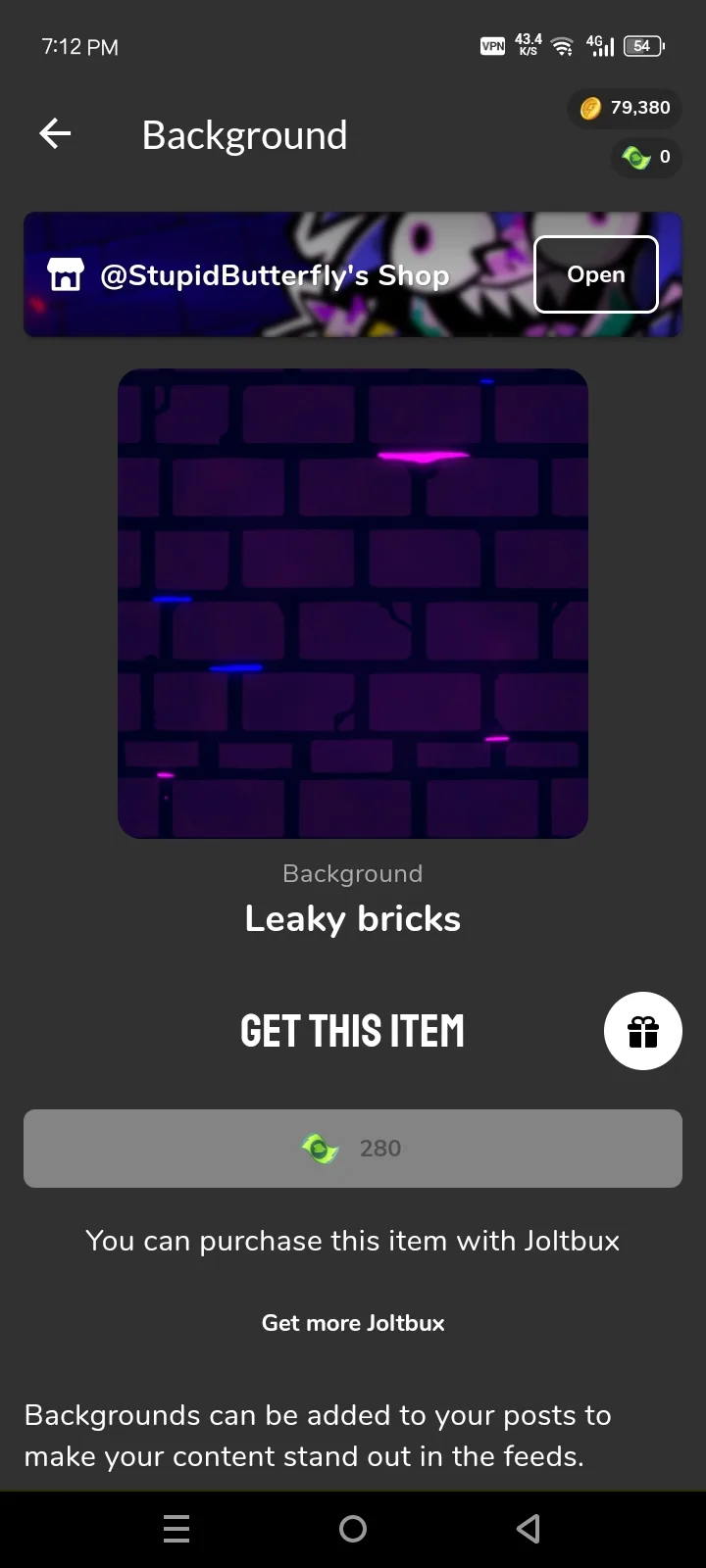Go back from the Background screen
This screenshot has width=706, height=1568.
pyautogui.click(x=56, y=134)
